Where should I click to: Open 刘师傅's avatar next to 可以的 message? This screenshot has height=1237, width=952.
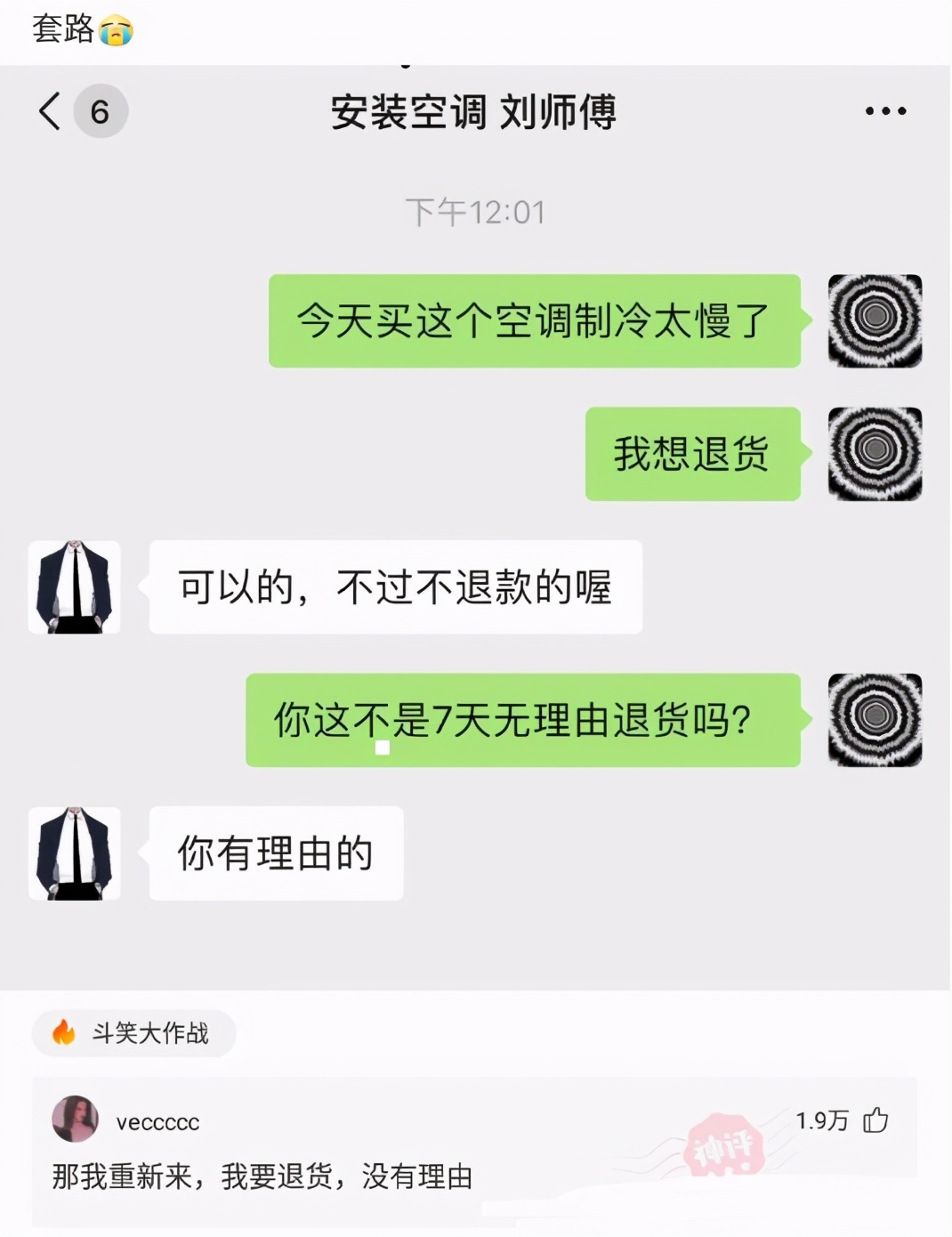(x=74, y=586)
